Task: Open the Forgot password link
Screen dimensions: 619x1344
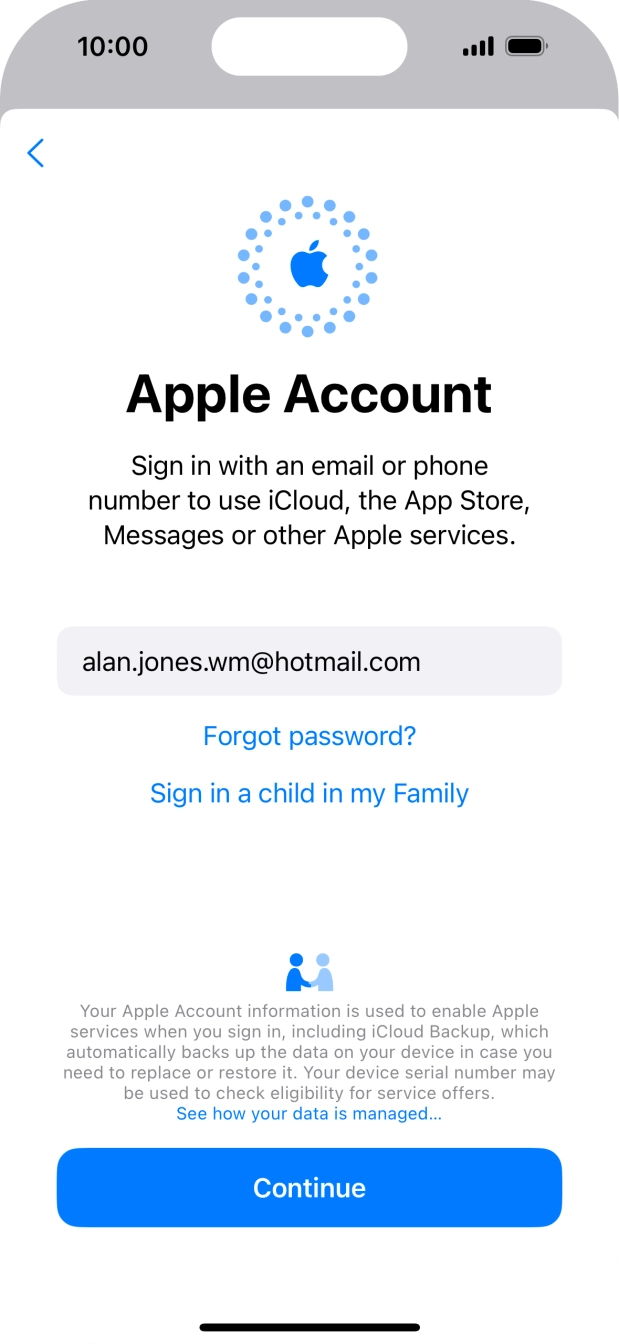Action: pos(309,737)
